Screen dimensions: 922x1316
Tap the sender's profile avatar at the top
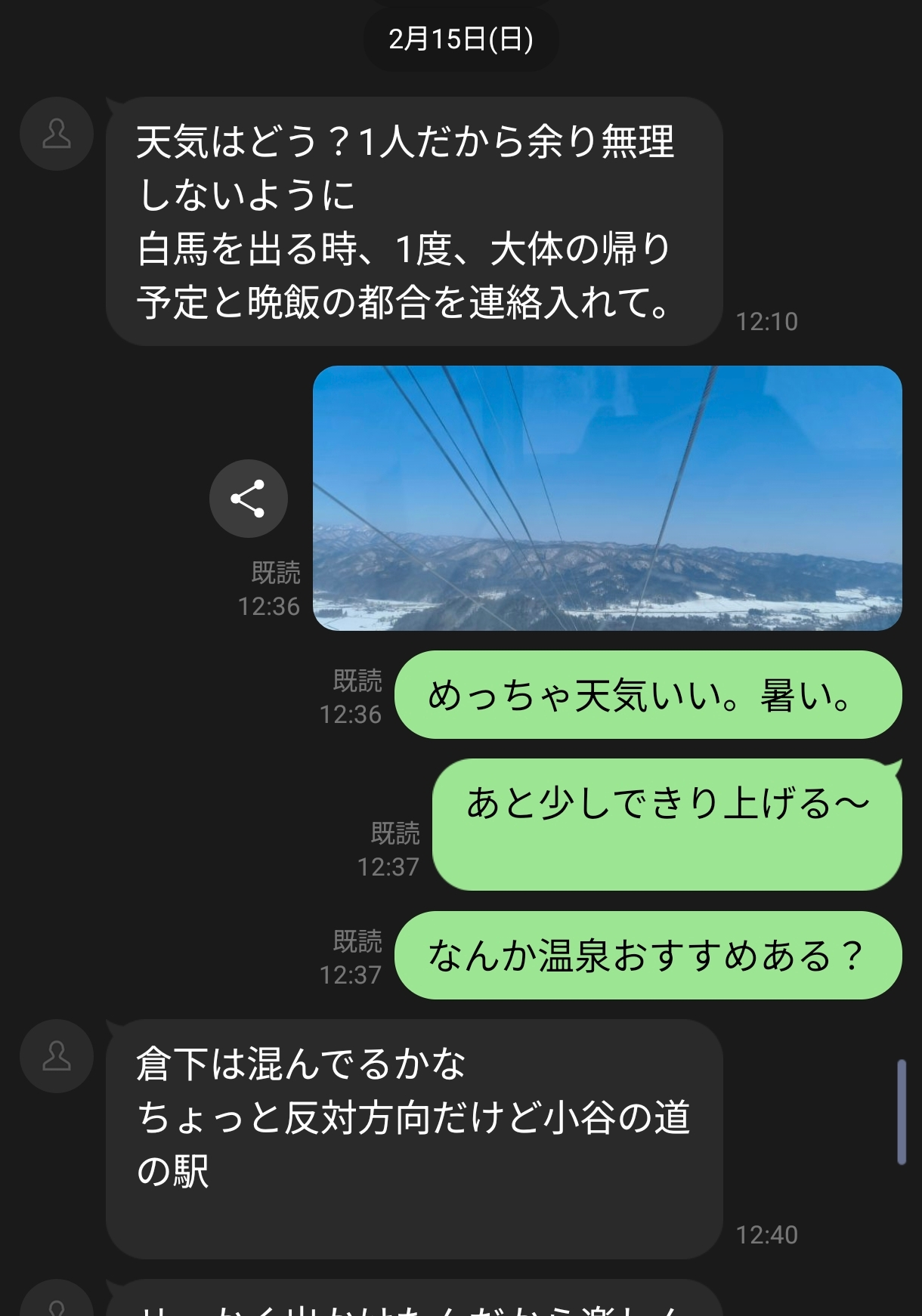tap(56, 133)
